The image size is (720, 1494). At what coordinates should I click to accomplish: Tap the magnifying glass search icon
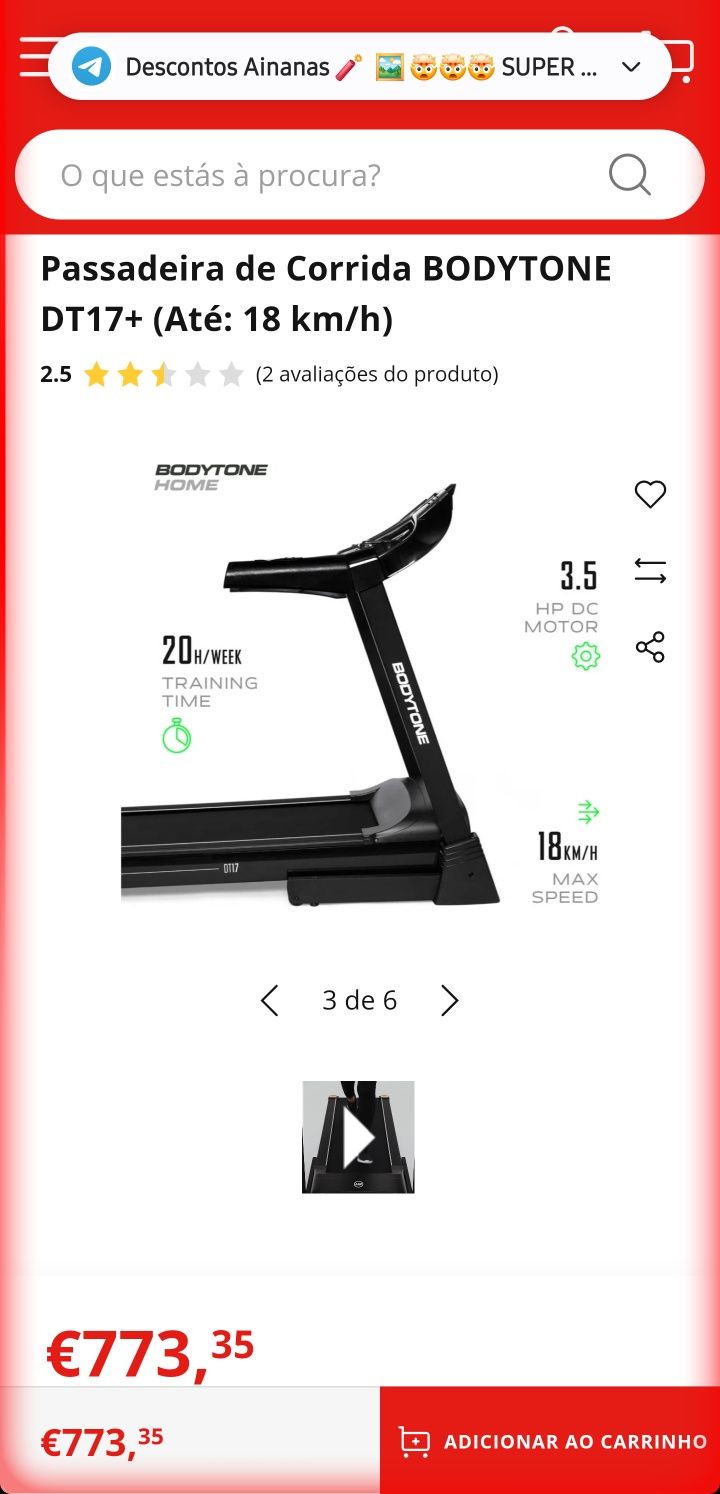tap(629, 176)
